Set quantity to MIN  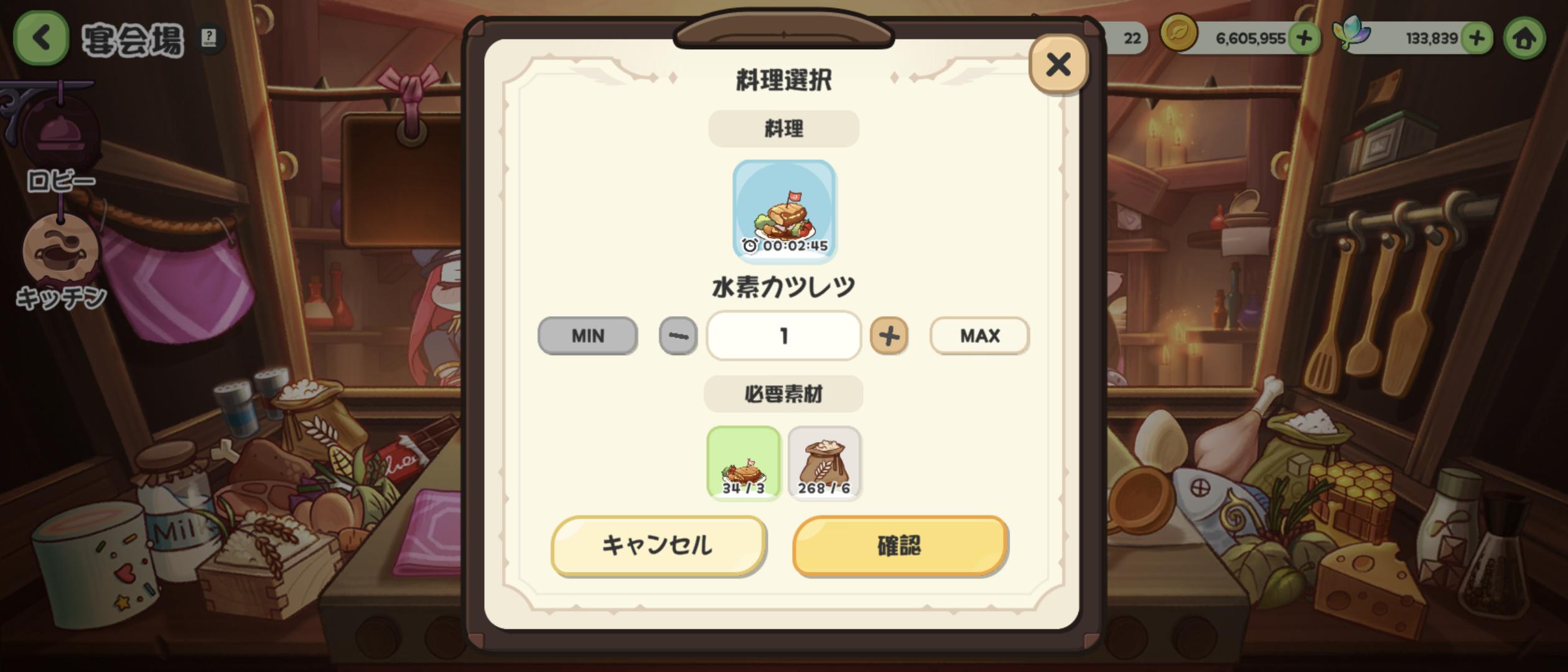pyautogui.click(x=587, y=336)
